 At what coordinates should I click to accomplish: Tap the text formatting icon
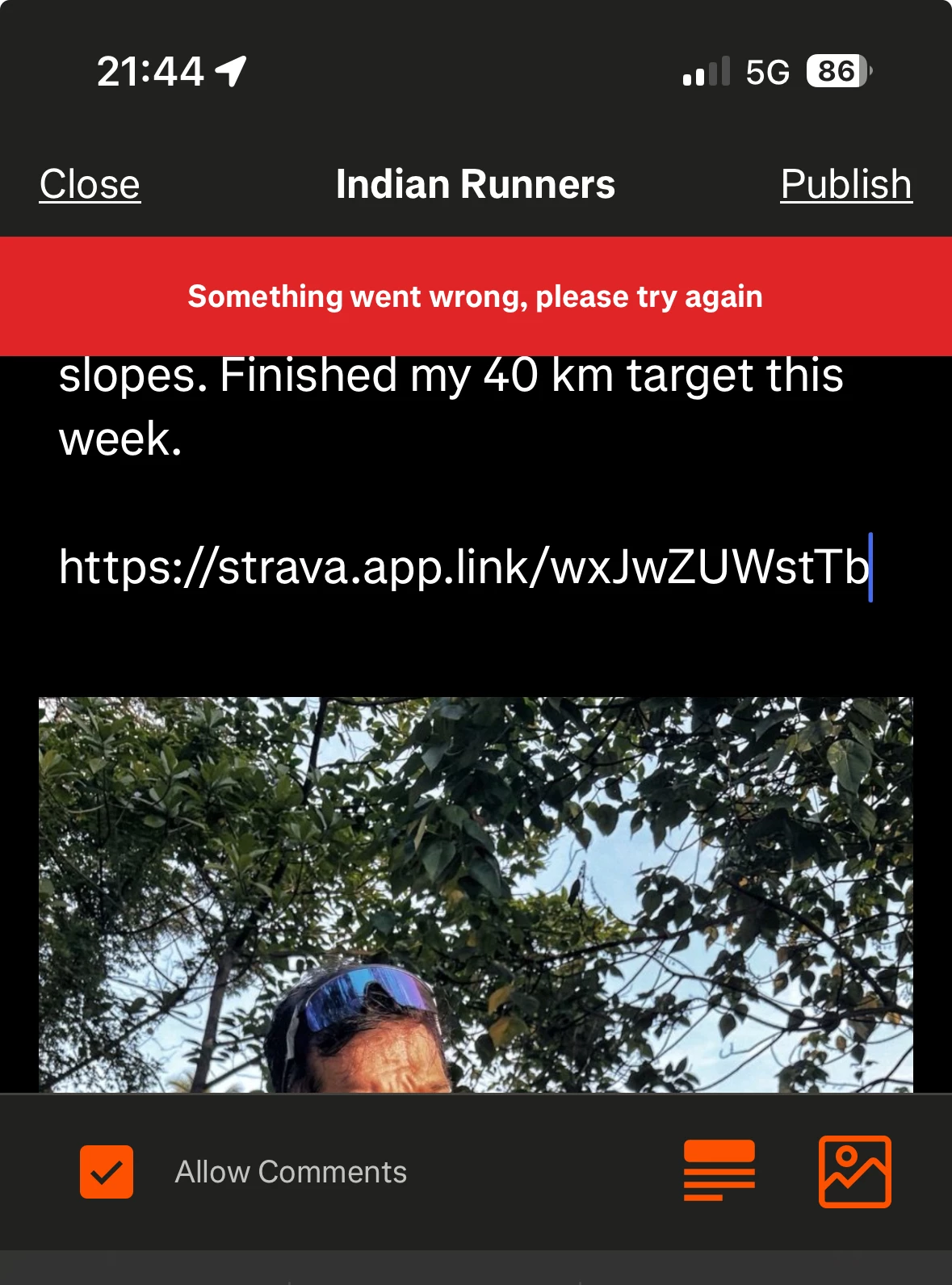tap(719, 1170)
